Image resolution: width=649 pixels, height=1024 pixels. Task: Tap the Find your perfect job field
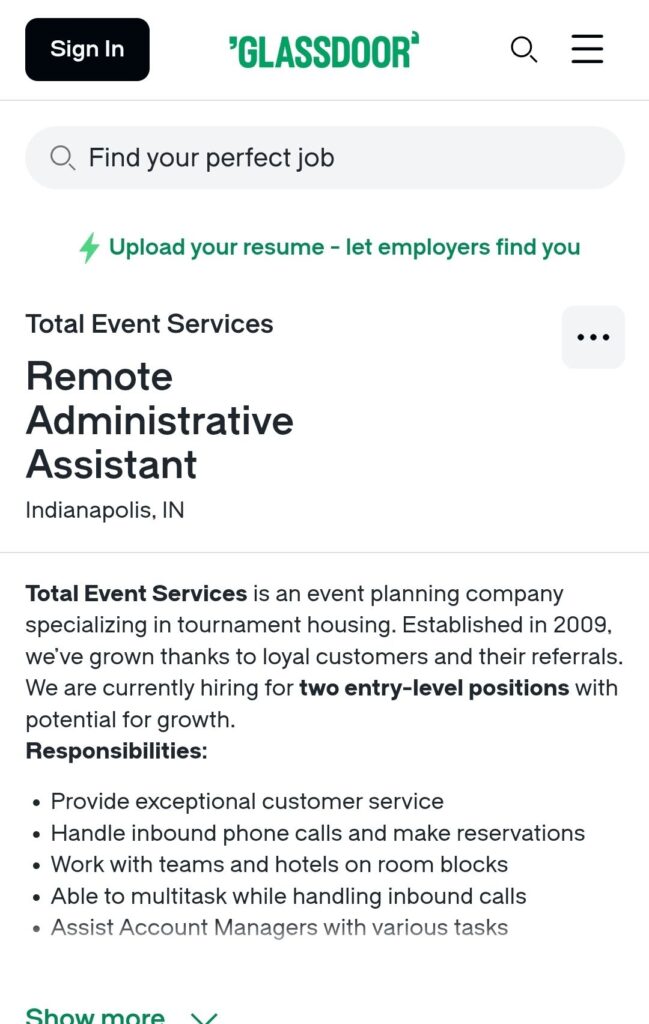[325, 158]
